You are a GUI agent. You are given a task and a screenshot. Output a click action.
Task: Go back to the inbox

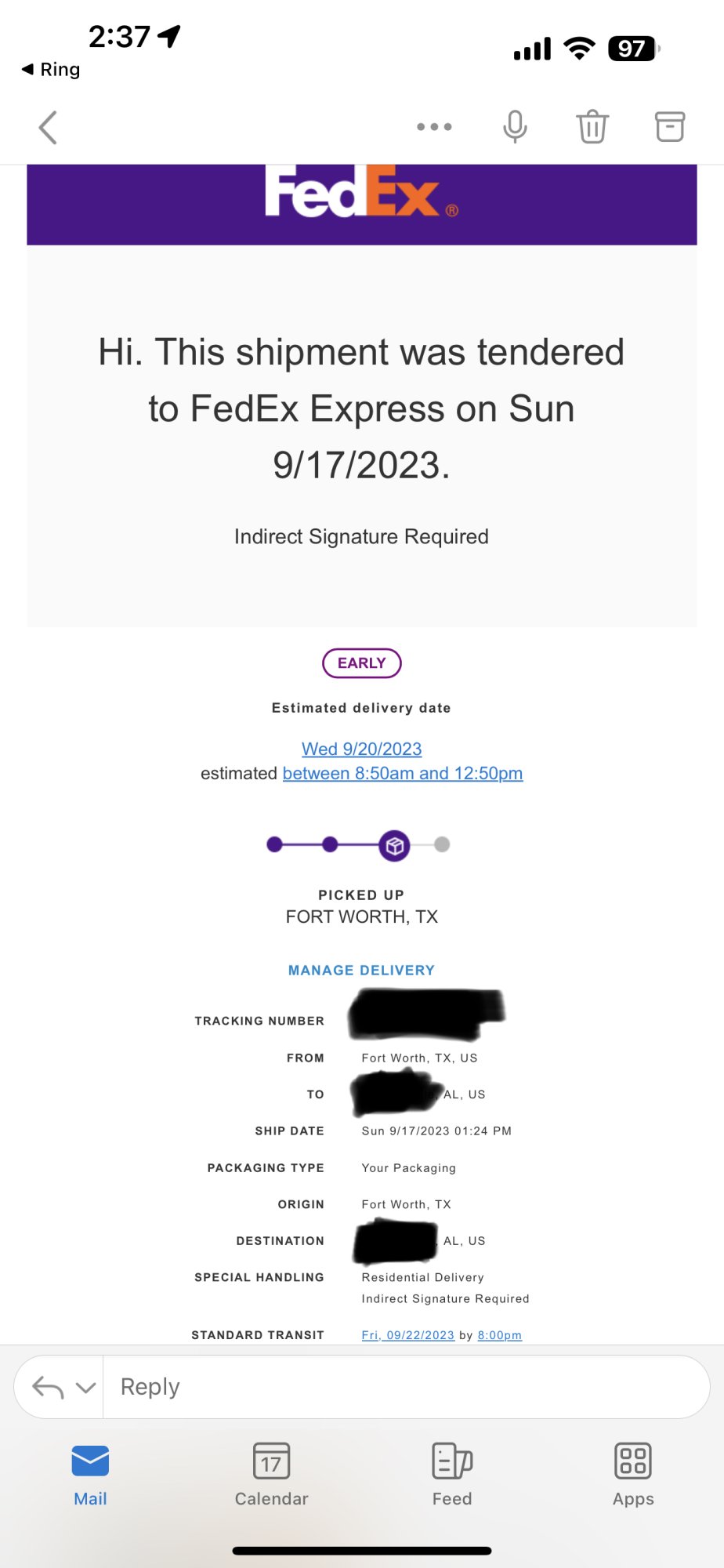click(x=48, y=127)
